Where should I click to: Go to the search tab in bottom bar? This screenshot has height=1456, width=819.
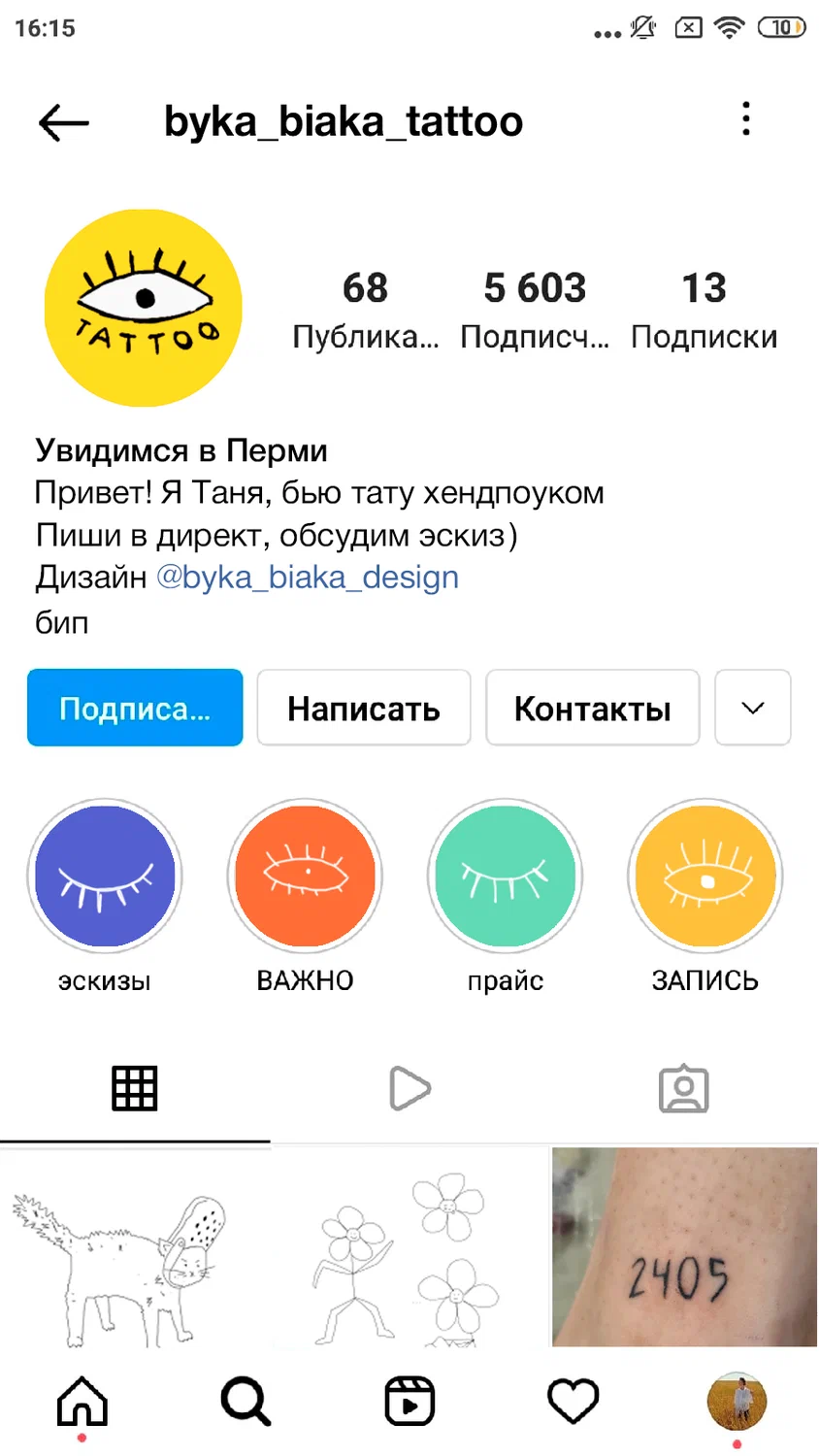[246, 1402]
